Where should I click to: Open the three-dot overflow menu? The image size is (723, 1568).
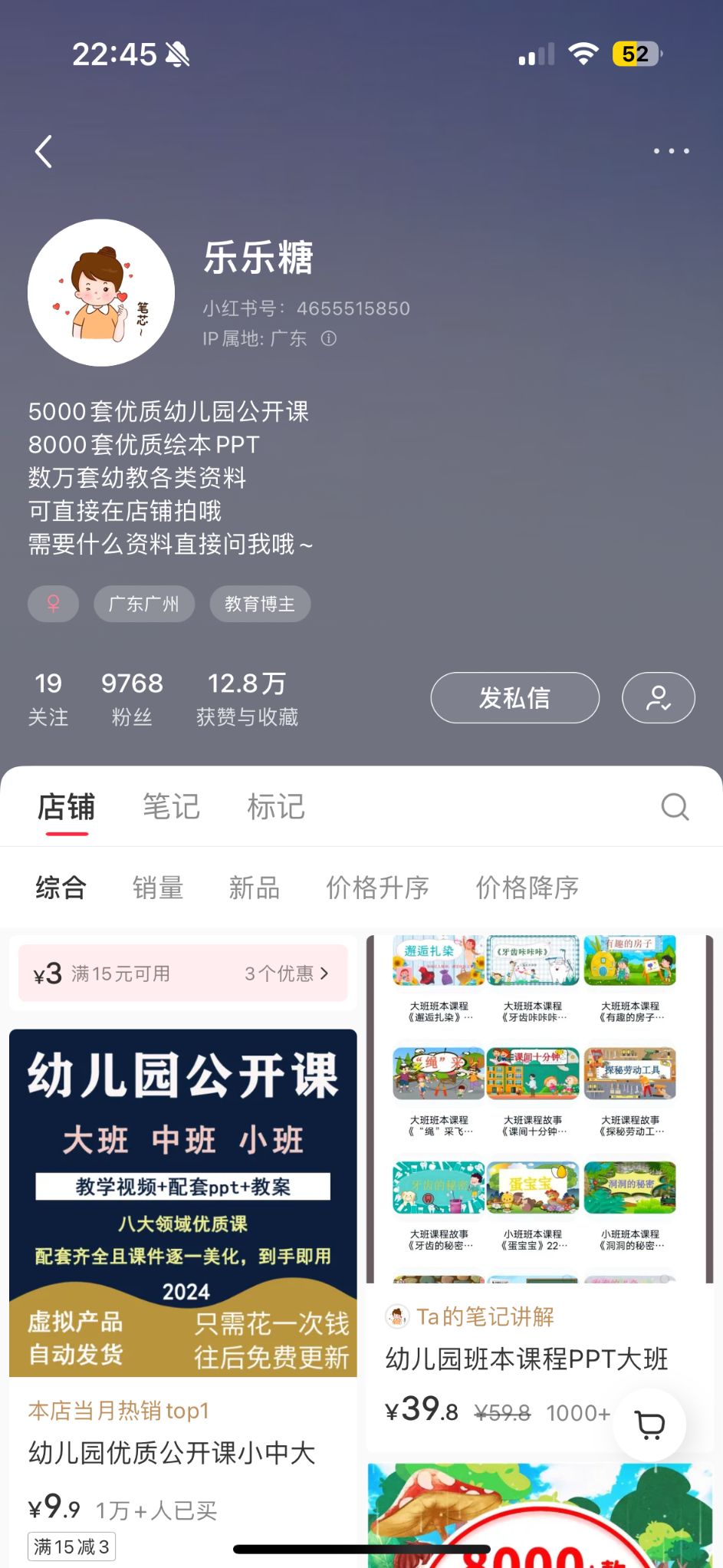[x=671, y=151]
